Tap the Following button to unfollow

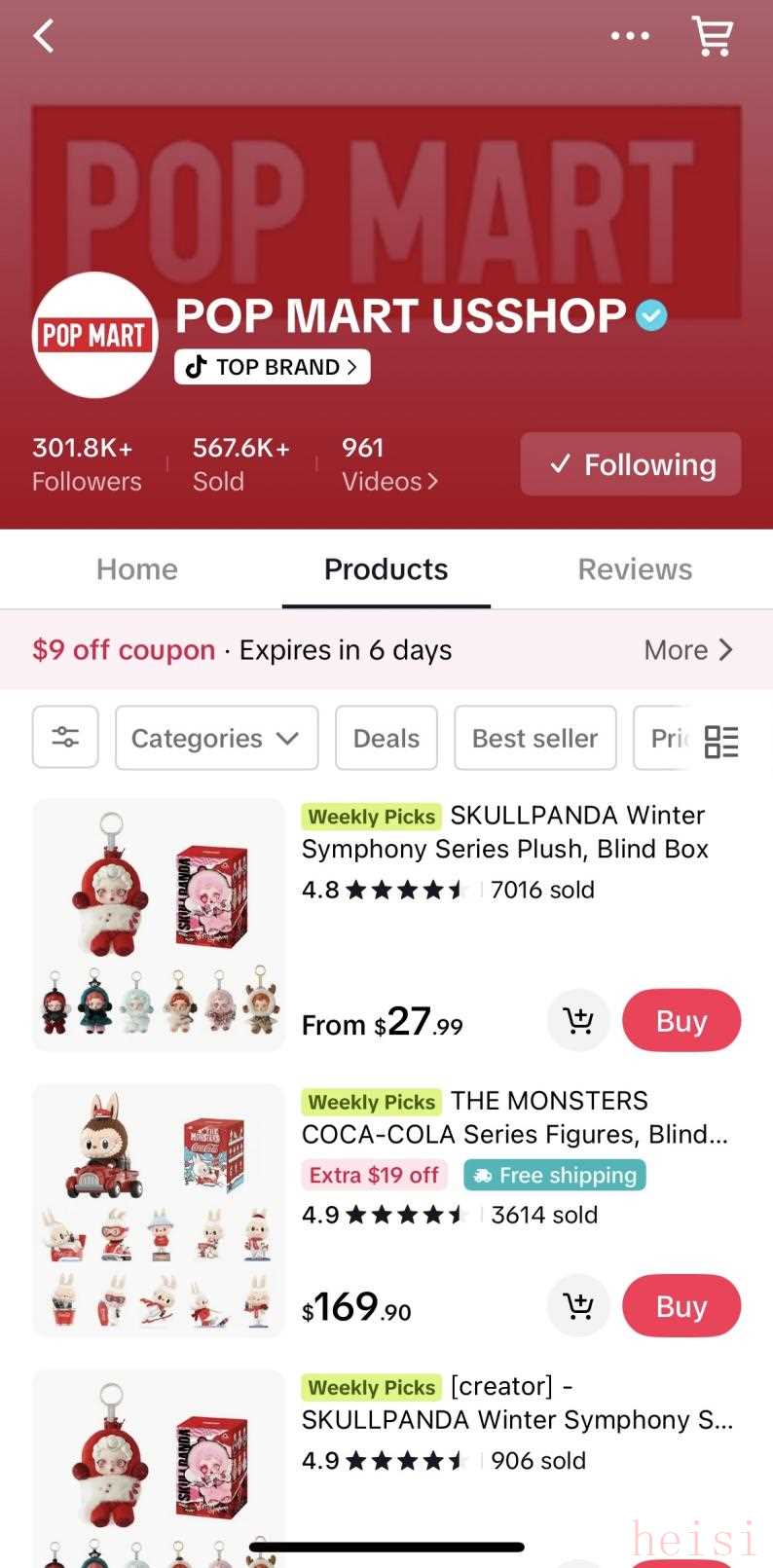tap(631, 464)
